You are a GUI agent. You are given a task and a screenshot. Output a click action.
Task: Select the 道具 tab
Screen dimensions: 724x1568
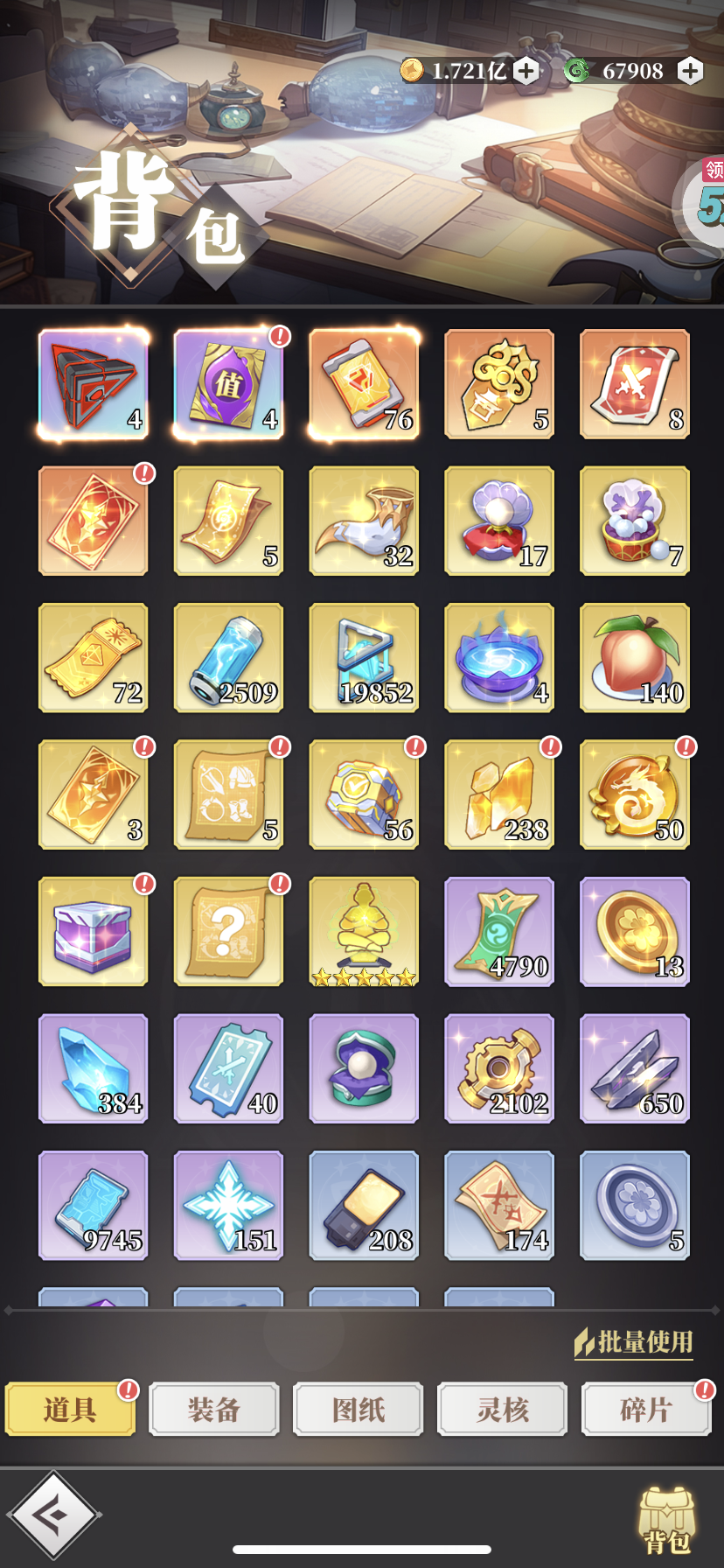[x=71, y=1409]
